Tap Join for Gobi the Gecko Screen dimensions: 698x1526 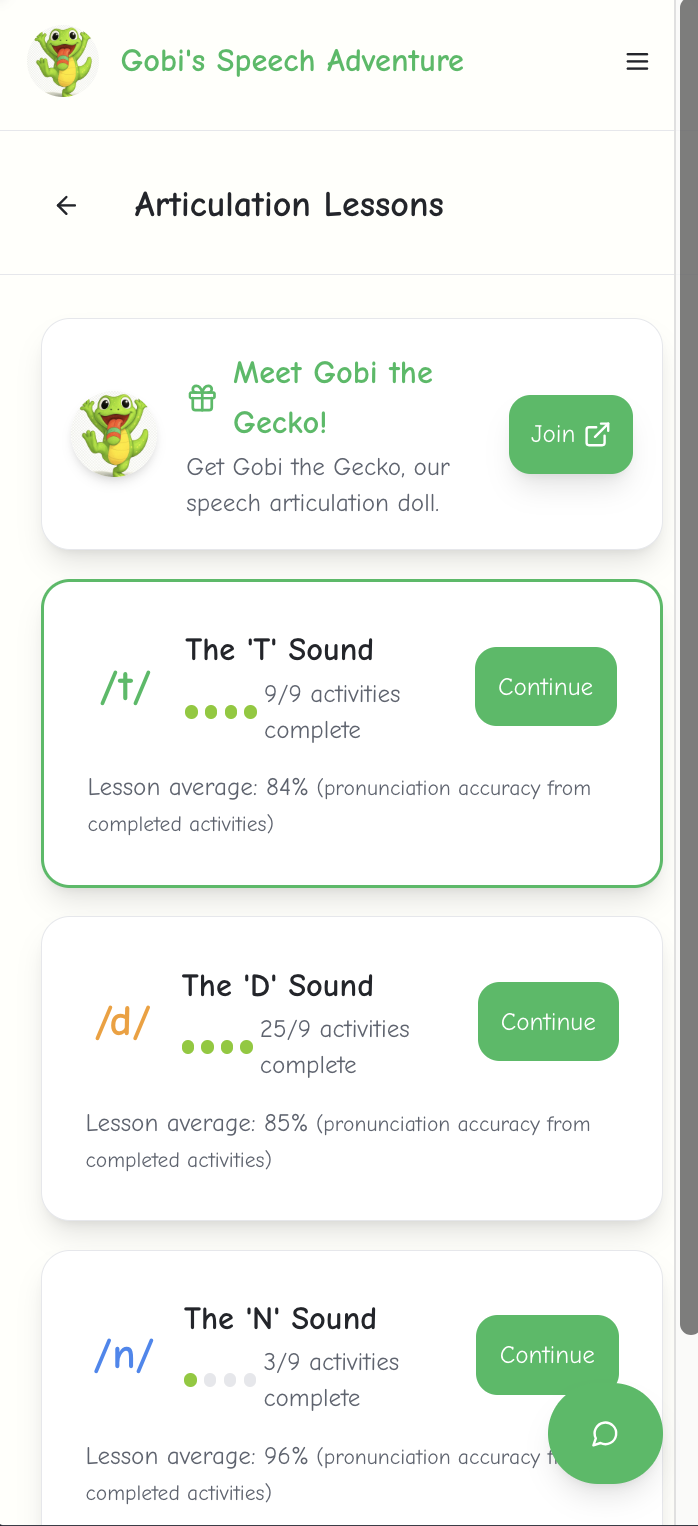click(x=571, y=434)
